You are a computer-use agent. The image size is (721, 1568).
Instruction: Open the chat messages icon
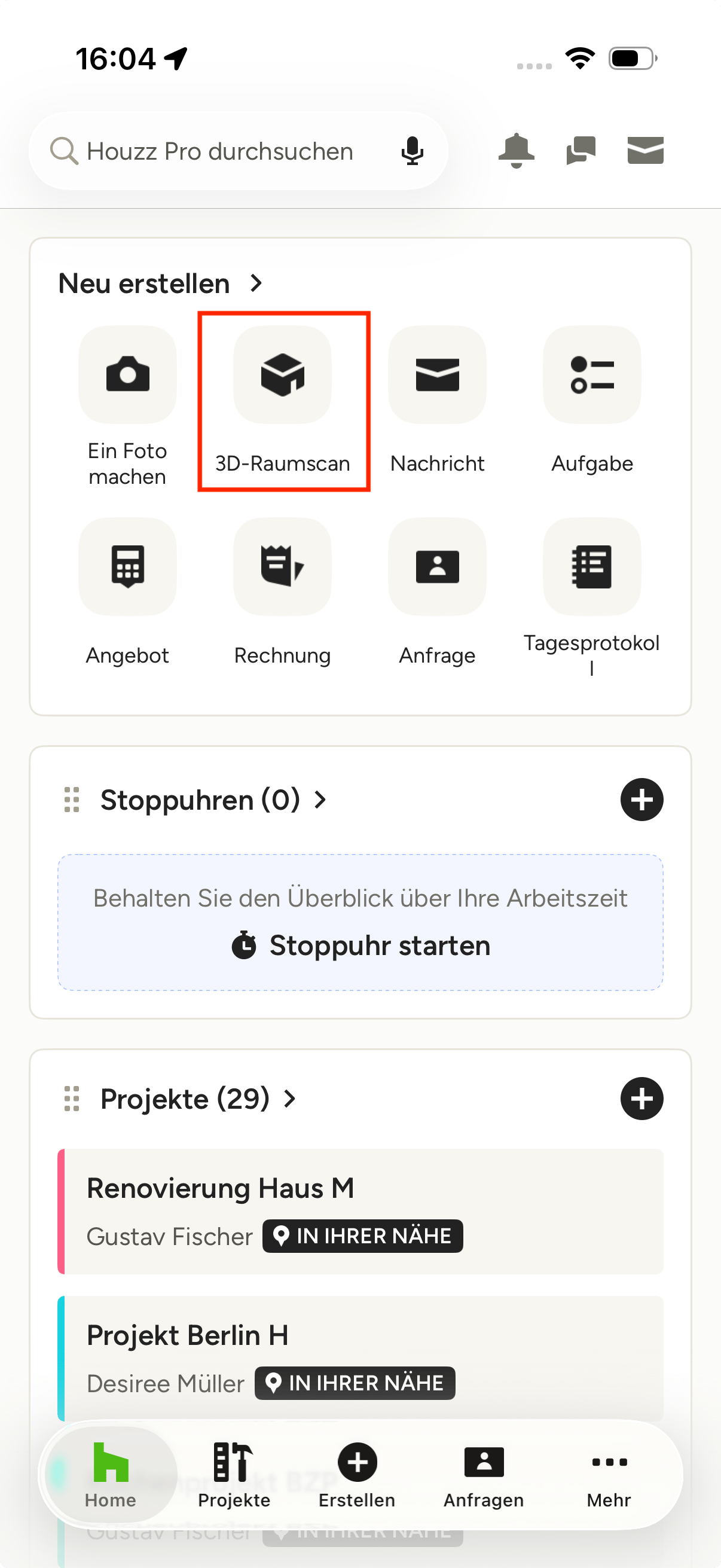point(581,150)
